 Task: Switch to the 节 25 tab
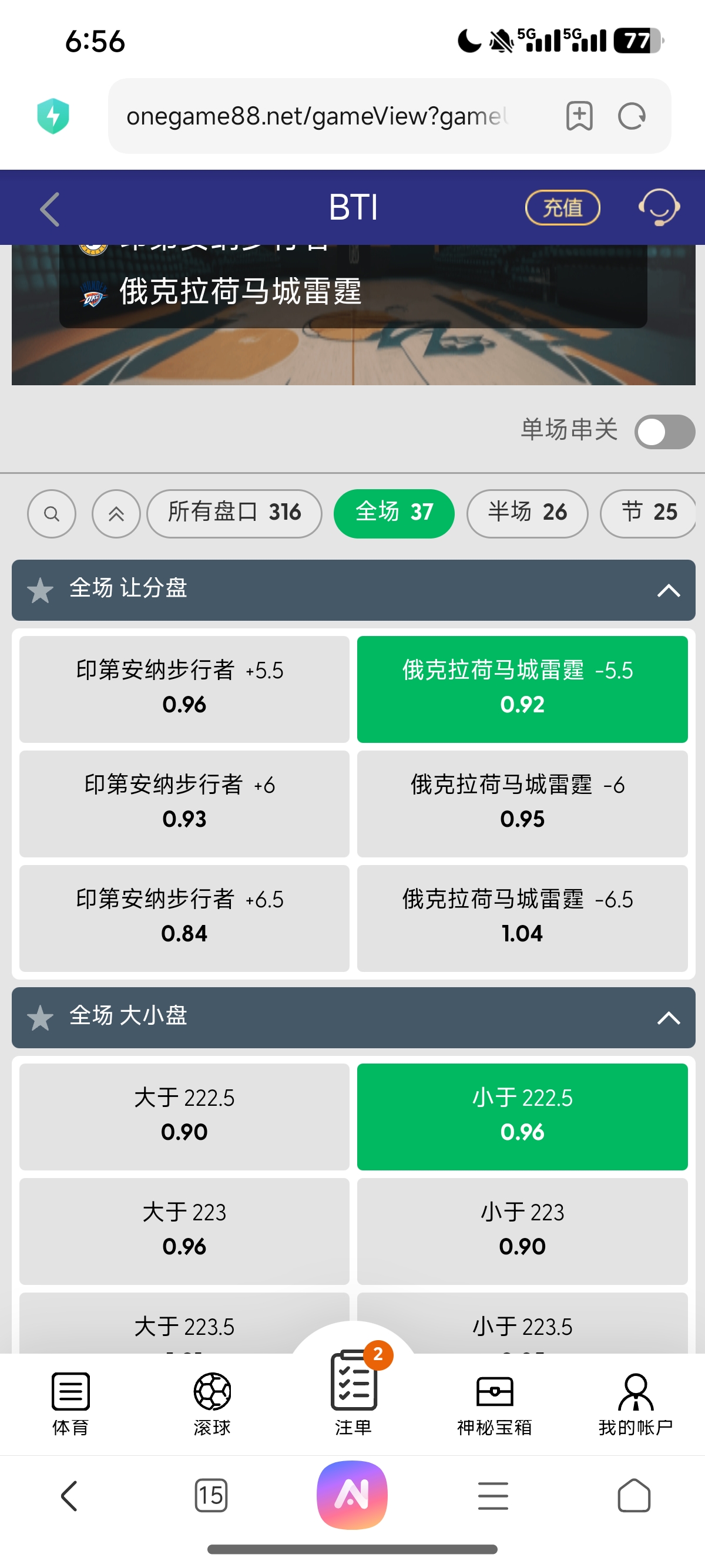(648, 514)
